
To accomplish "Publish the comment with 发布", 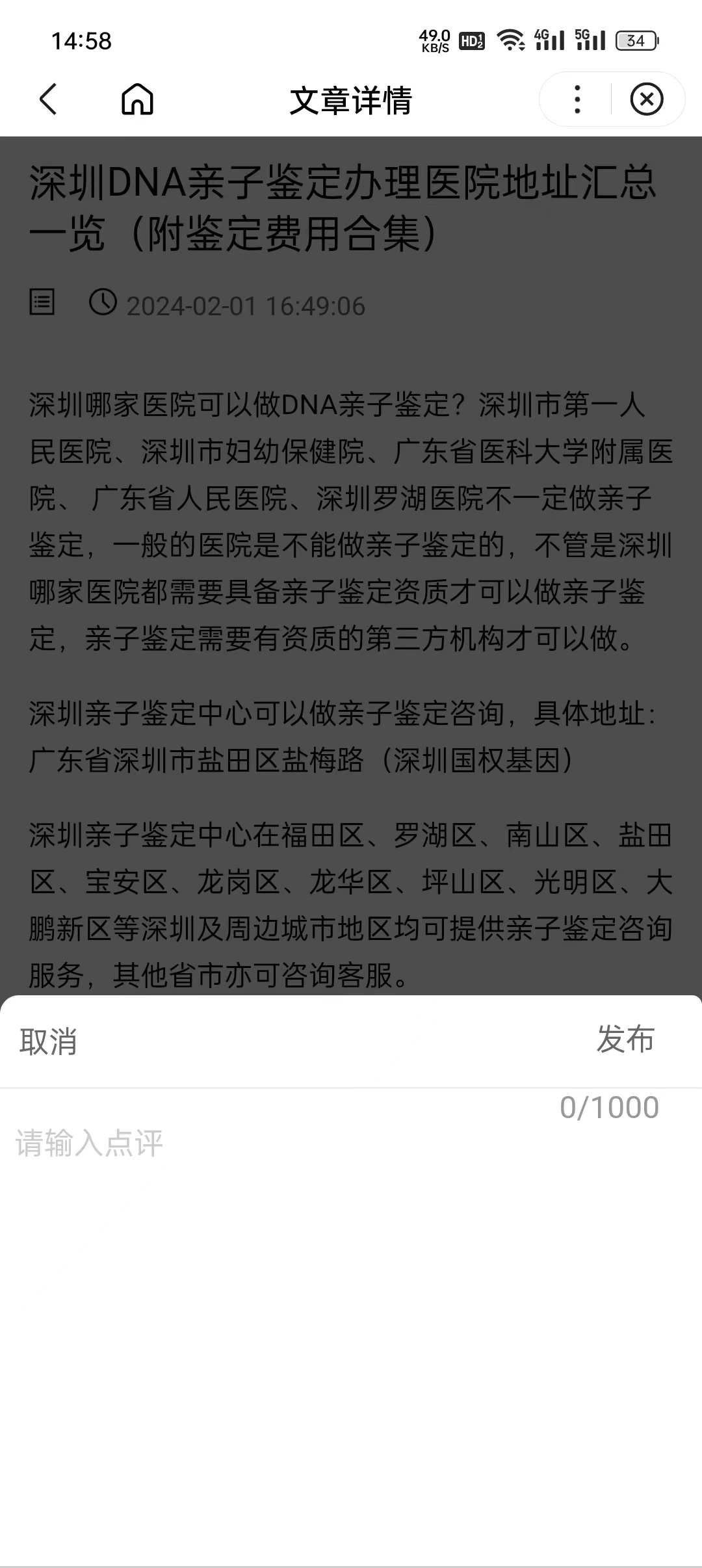I will 625,1039.
